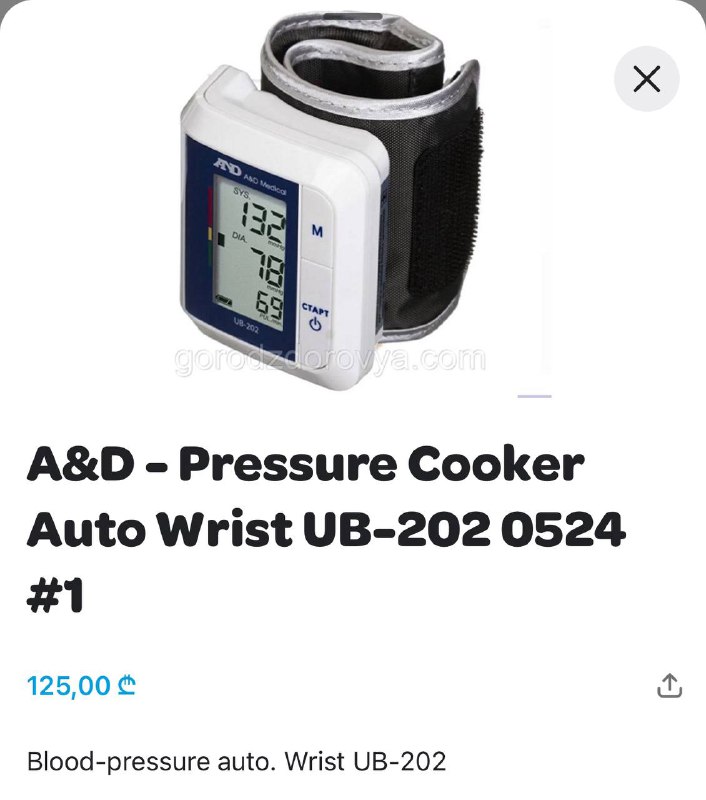Share the UB-202 blood pressure monitor
The image size is (706, 800).
(669, 686)
